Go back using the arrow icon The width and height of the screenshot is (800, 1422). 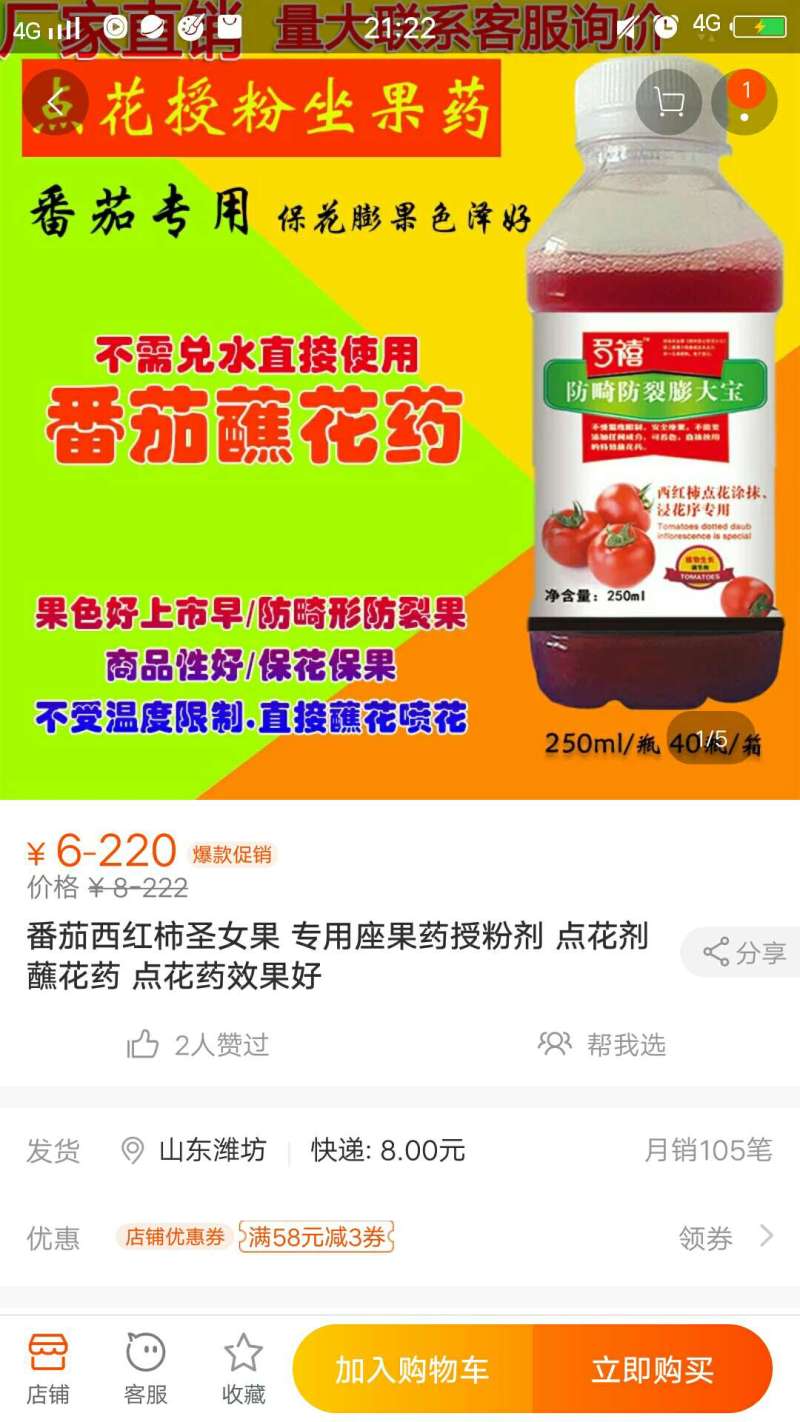[56, 101]
